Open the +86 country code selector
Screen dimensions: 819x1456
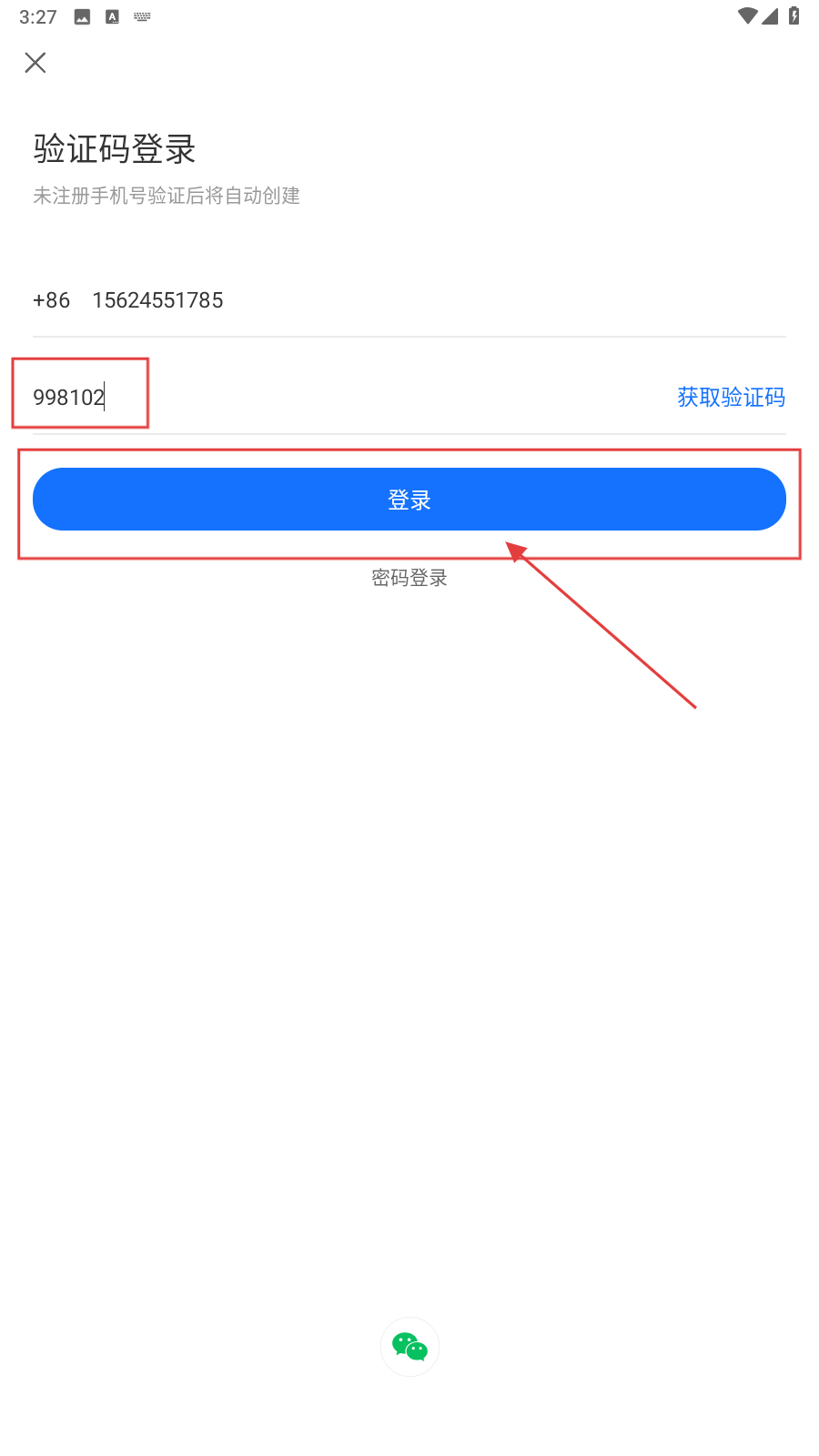coord(51,300)
